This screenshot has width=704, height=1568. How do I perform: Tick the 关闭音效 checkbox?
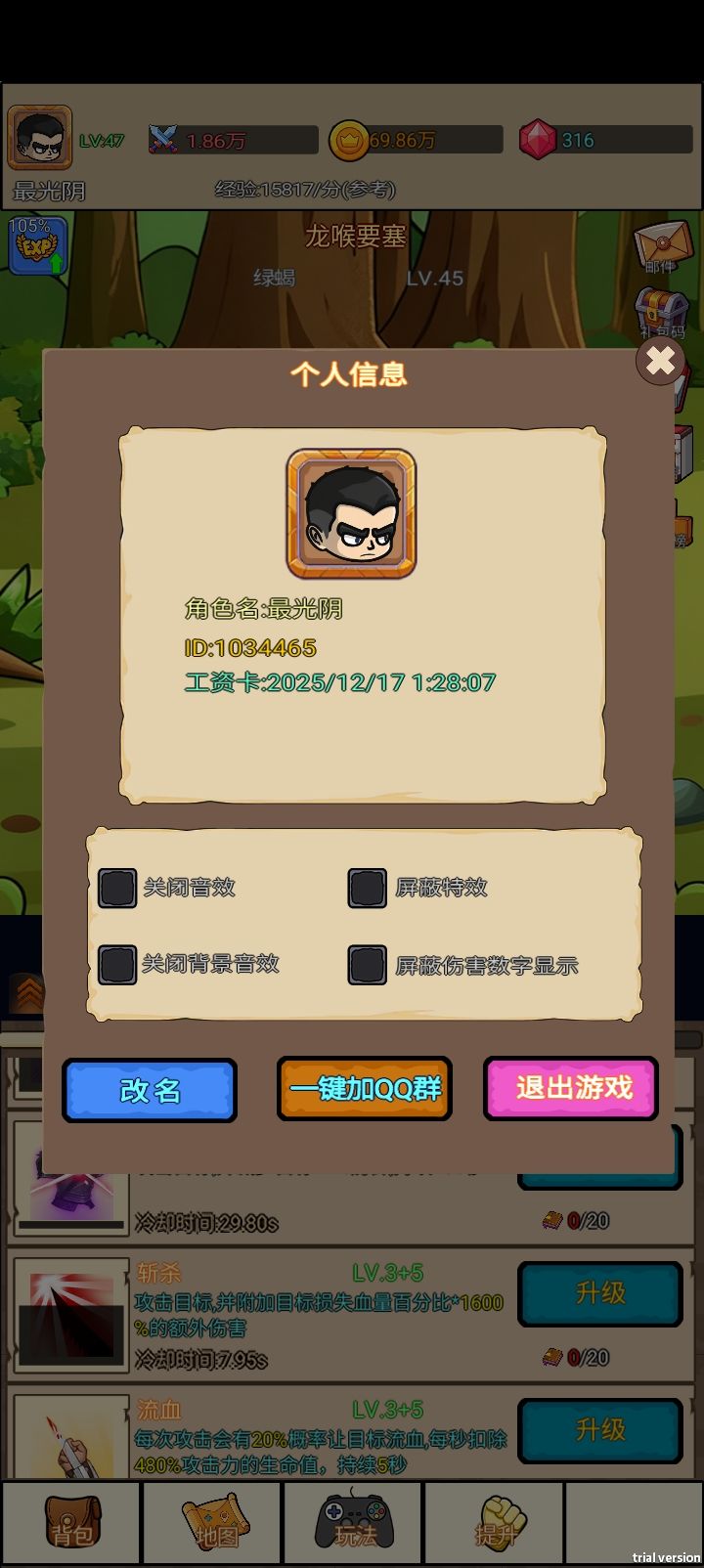[117, 889]
